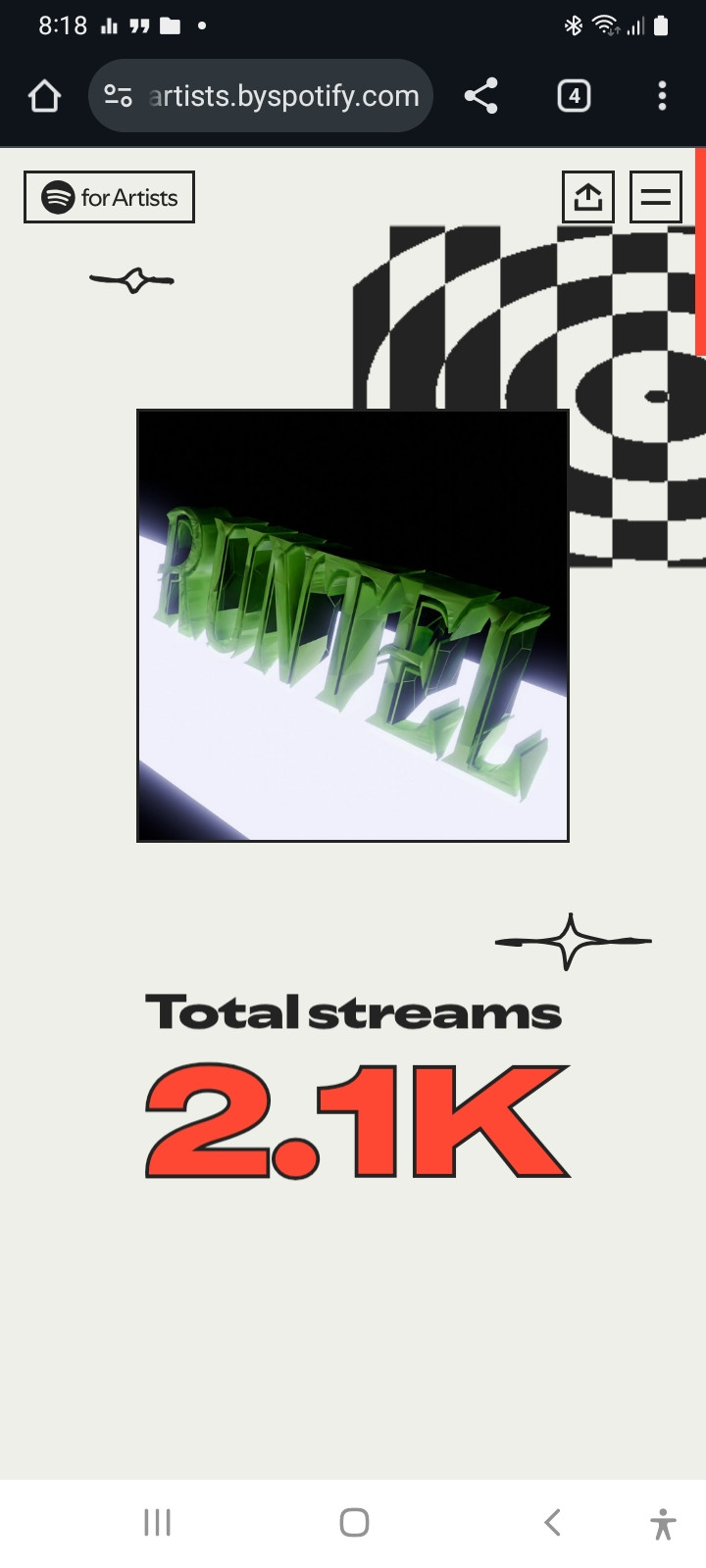
Task: Open the hamburger menu
Action: pos(655,197)
